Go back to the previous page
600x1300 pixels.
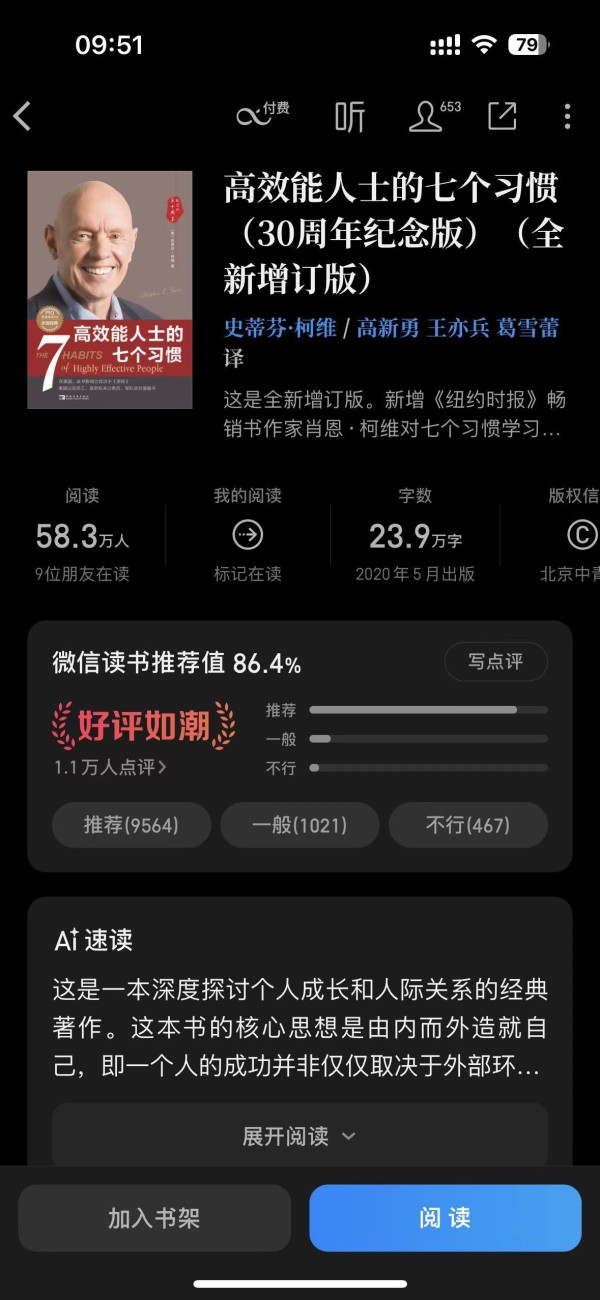pos(23,117)
